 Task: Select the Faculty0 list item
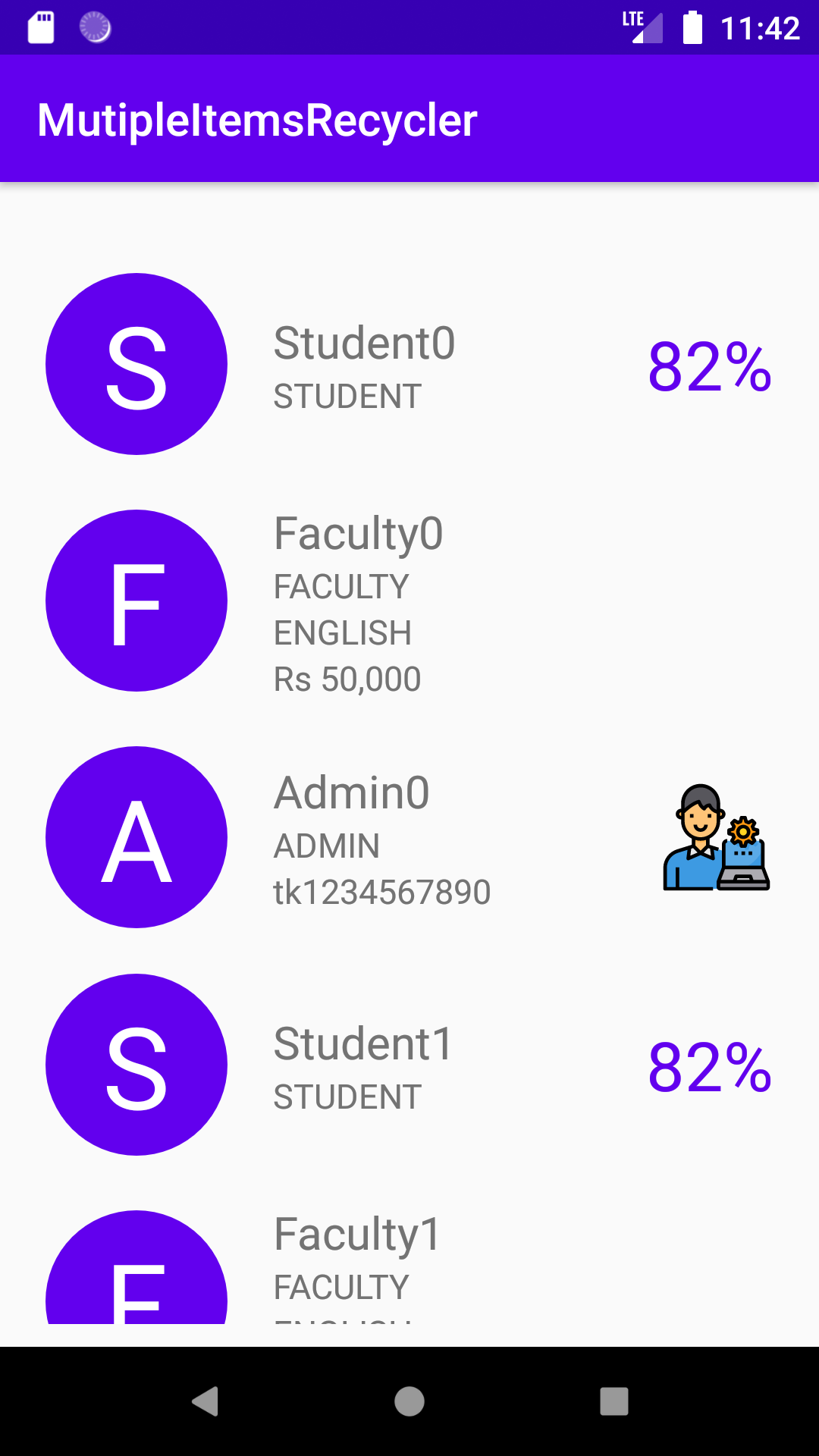pyautogui.click(x=409, y=601)
